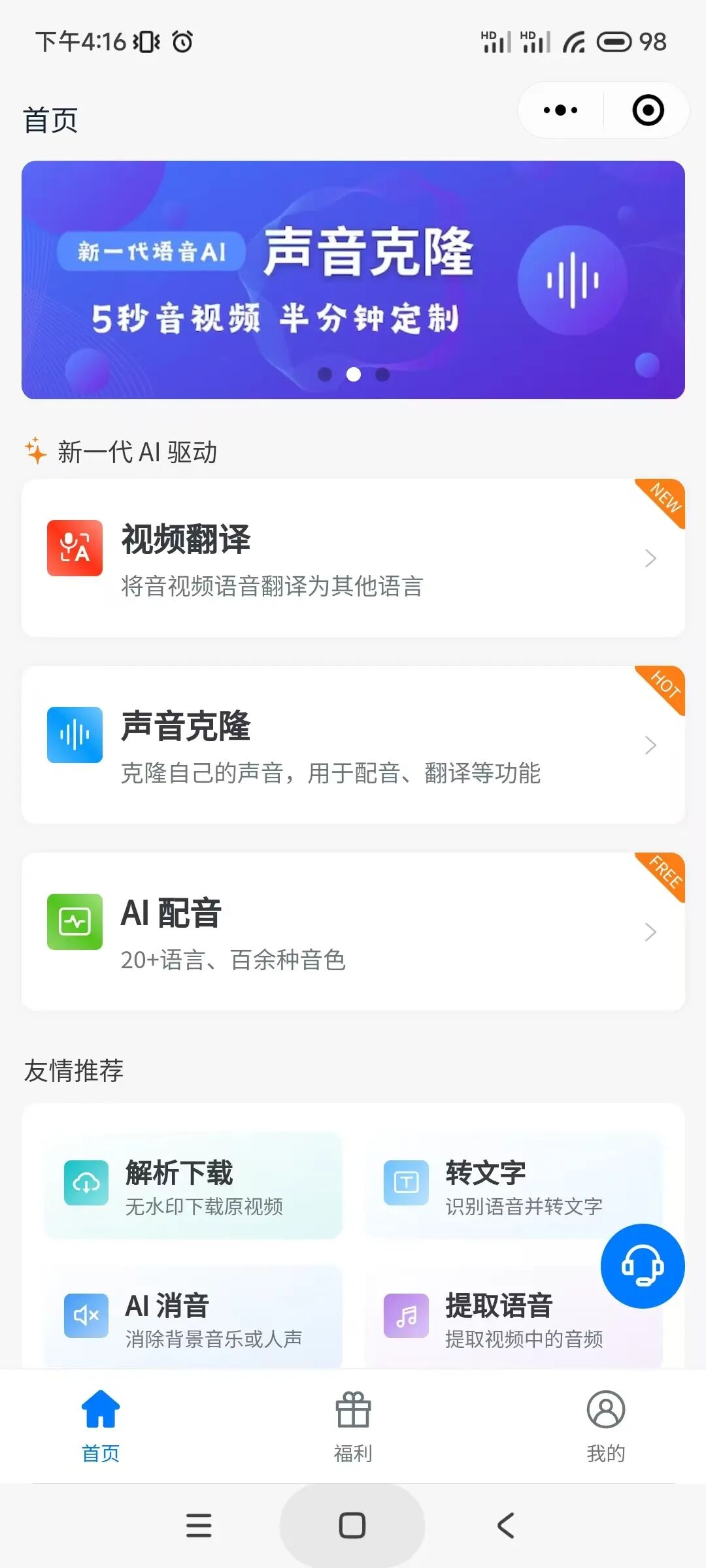The width and height of the screenshot is (706, 1568).
Task: Open the 声音克隆 feature card
Action: tap(353, 745)
